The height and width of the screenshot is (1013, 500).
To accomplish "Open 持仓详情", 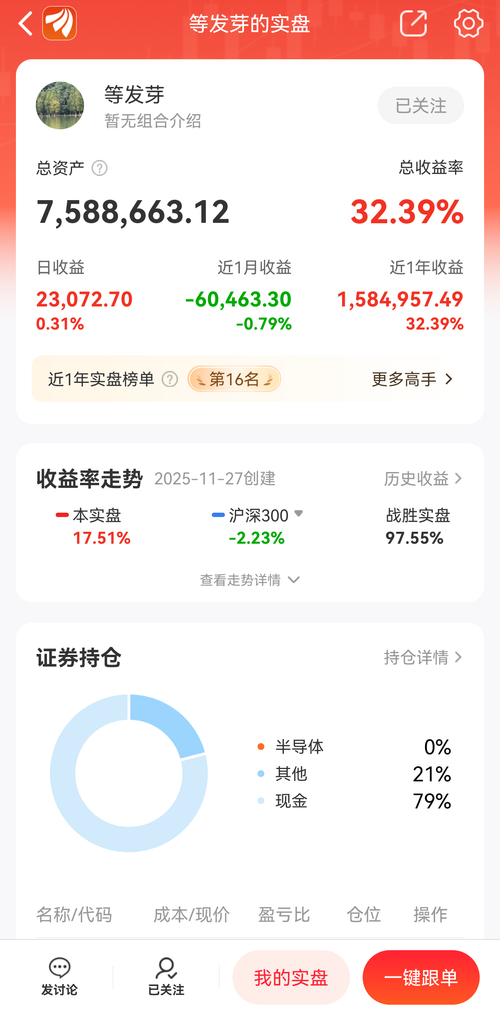I will click(423, 658).
